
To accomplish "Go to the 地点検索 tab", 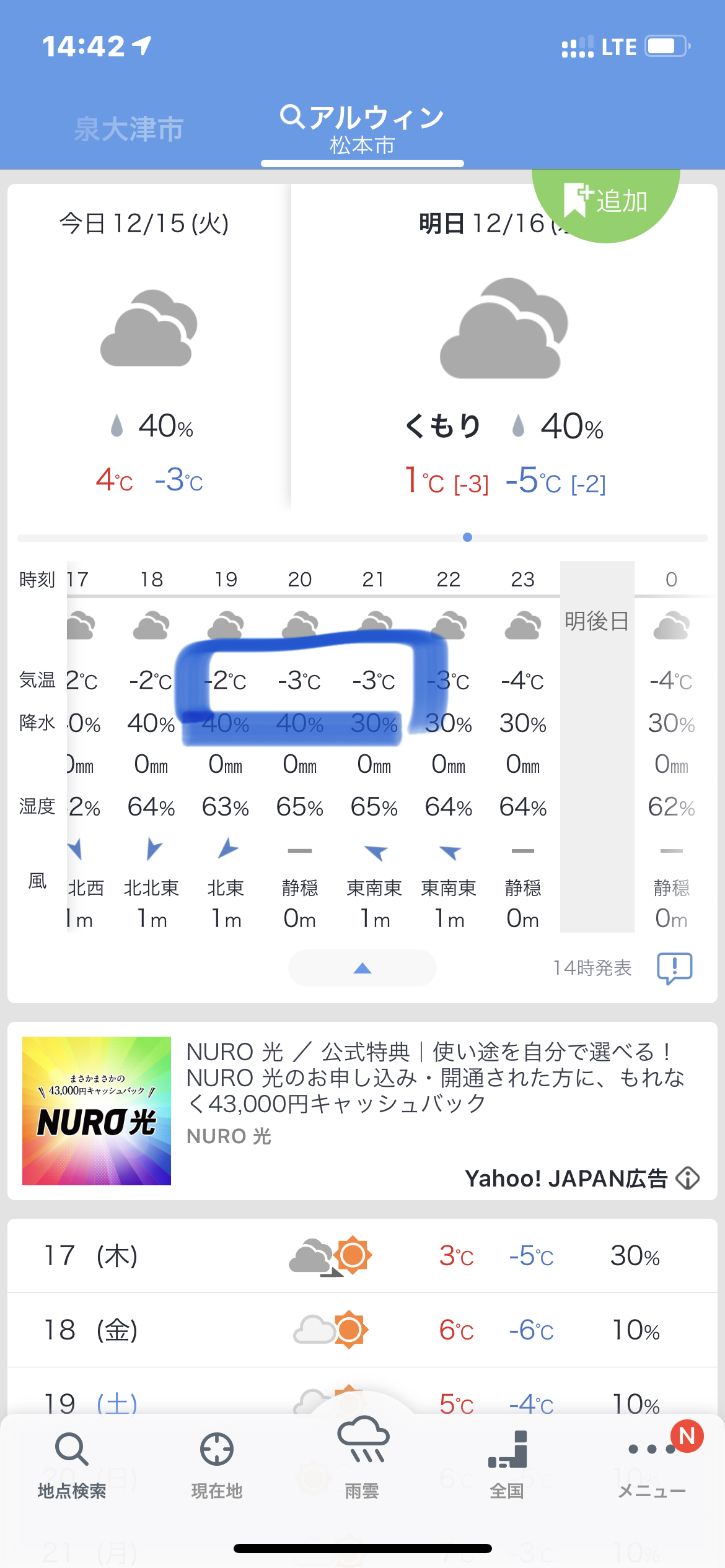I will click(72, 1465).
